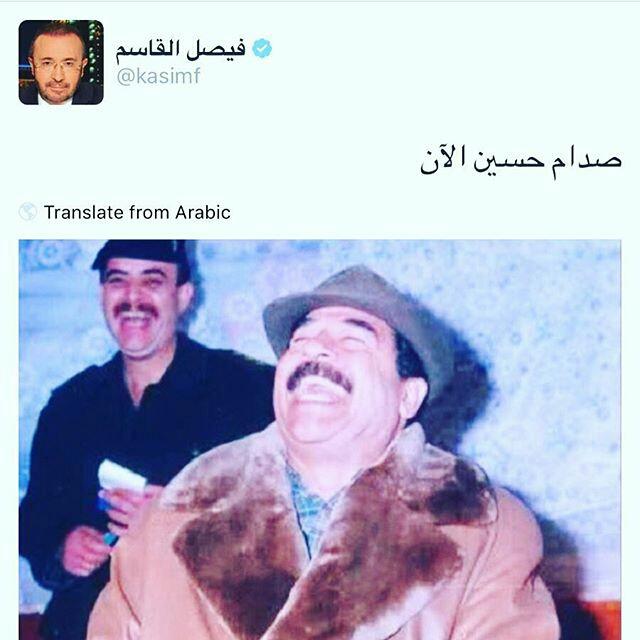Open Faisal al-Qassem's profile picture
This screenshot has width=640, height=640.
tap(61, 62)
